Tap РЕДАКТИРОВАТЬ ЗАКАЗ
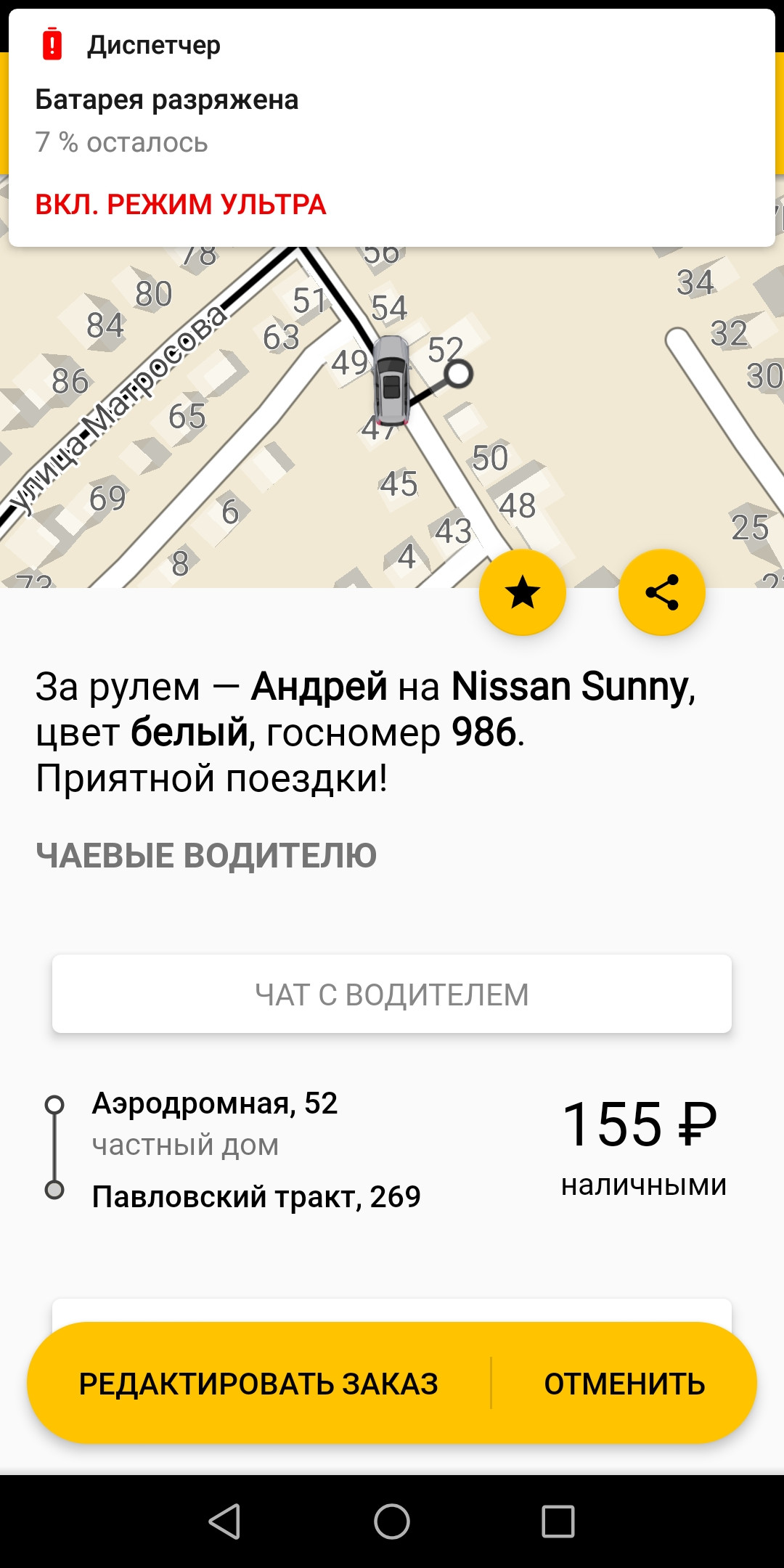The height and width of the screenshot is (1568, 784). [x=258, y=1384]
